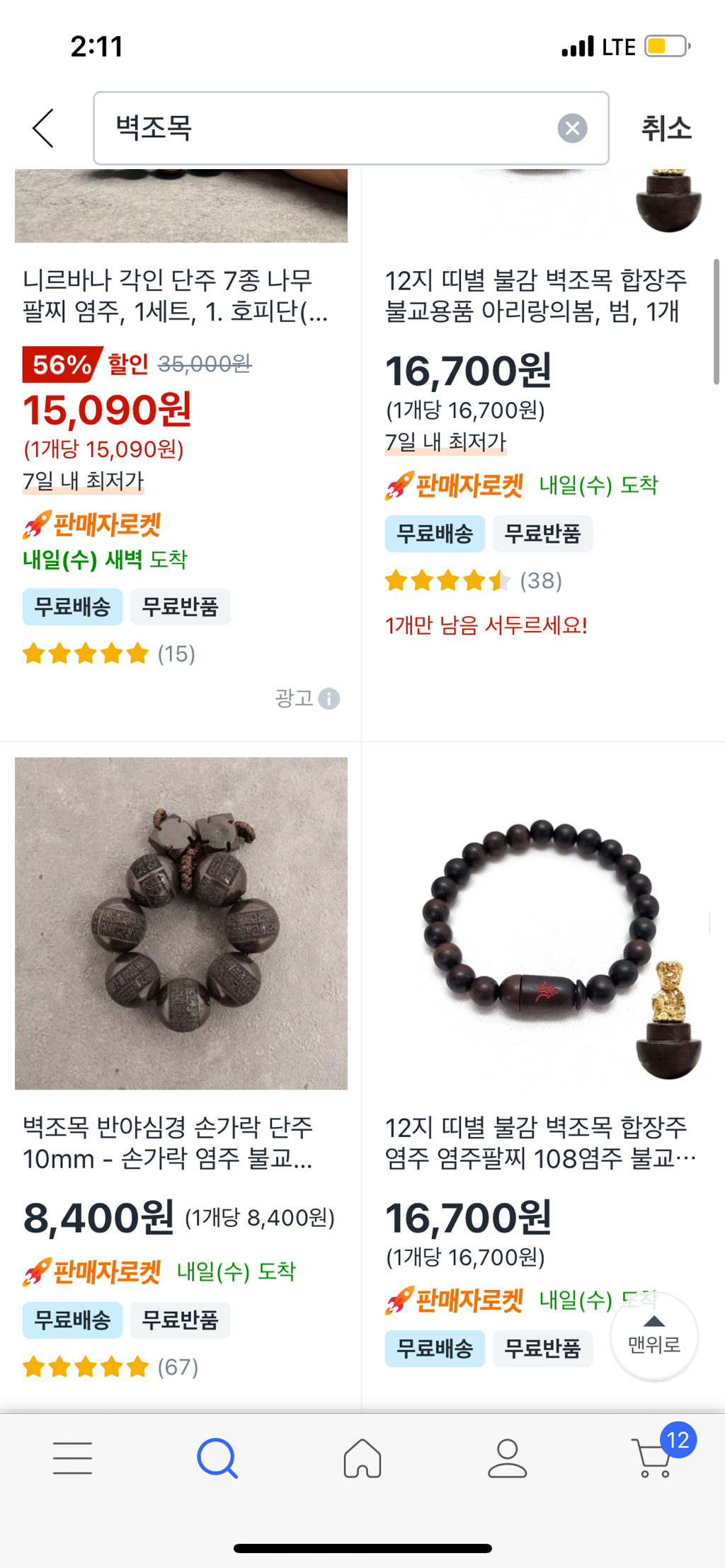Tap the (38) review count
The width and height of the screenshot is (725, 1568).
[540, 581]
